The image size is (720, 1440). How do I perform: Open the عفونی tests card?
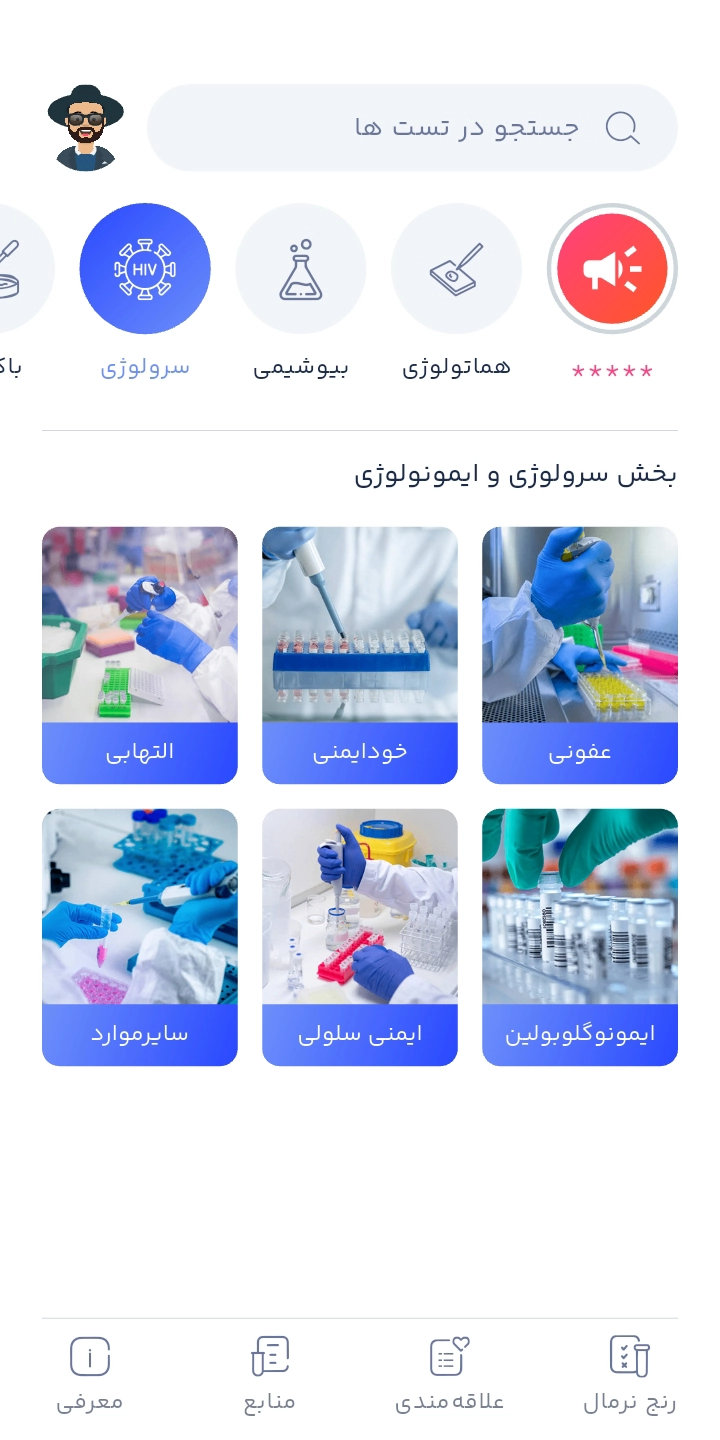point(580,655)
